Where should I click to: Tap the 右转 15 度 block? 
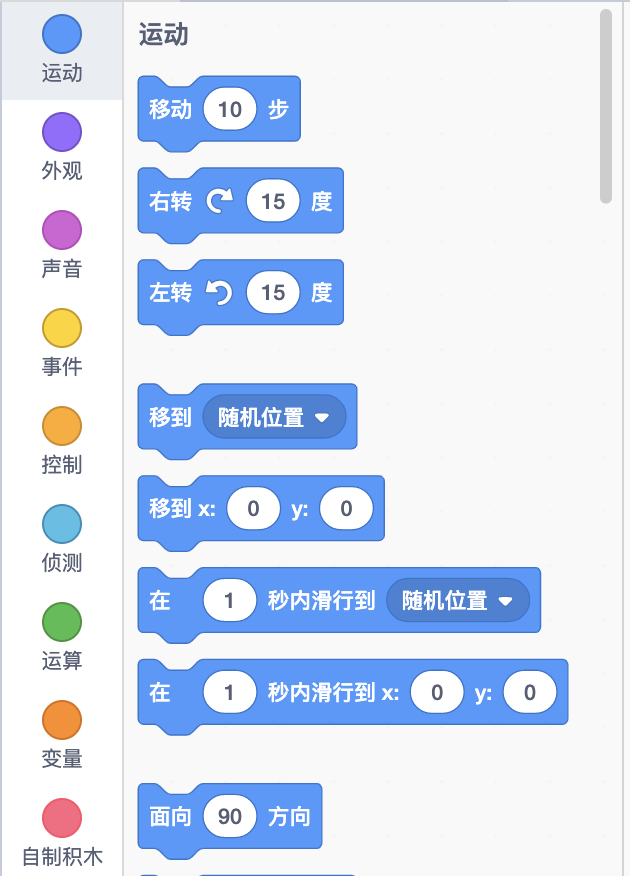pyautogui.click(x=166, y=201)
